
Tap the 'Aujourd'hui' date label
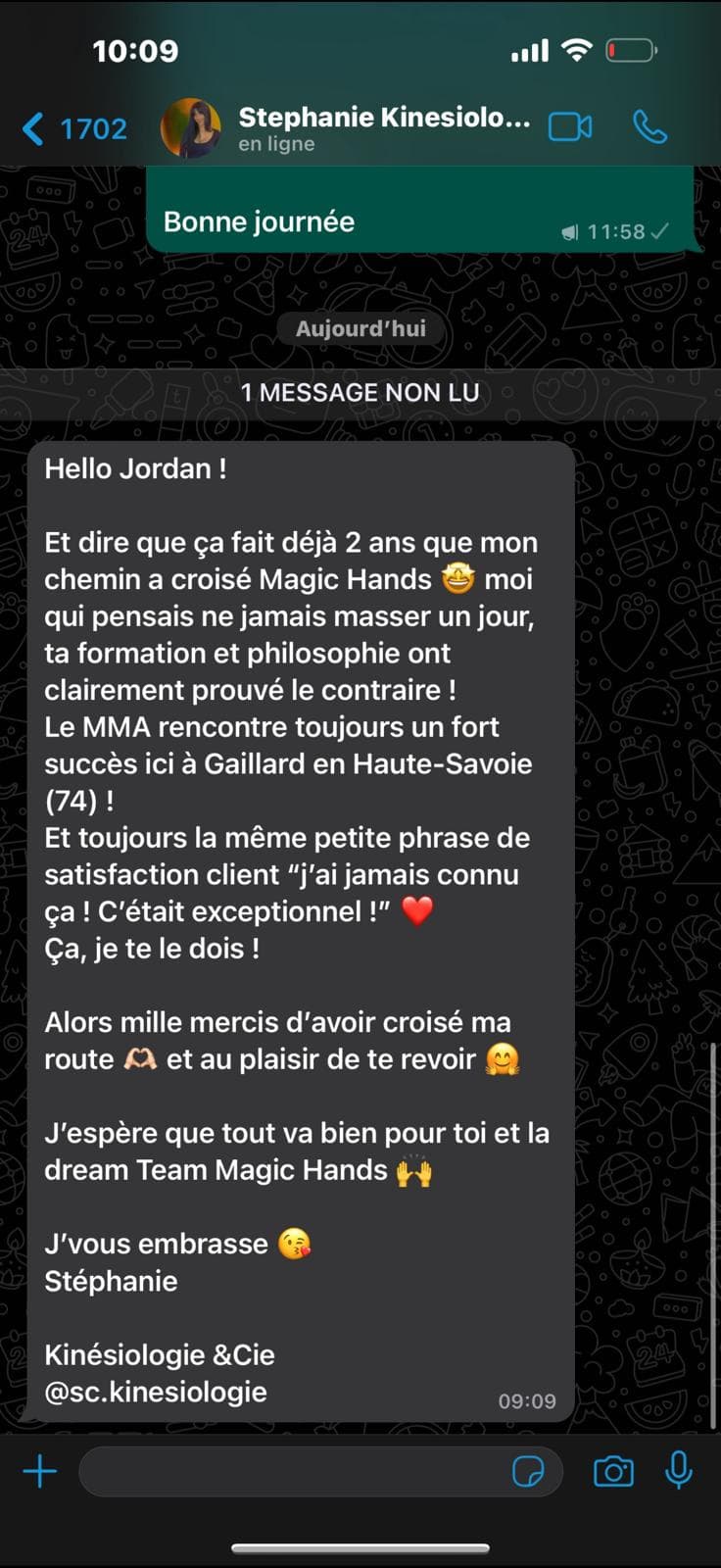click(360, 329)
